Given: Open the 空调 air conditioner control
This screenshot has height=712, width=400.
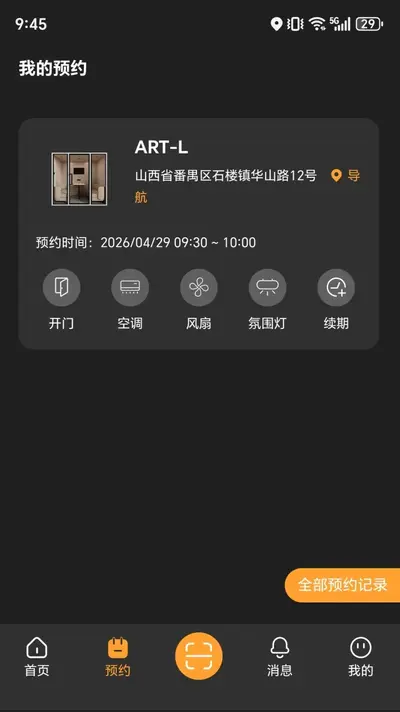Looking at the screenshot, I should pyautogui.click(x=130, y=288).
